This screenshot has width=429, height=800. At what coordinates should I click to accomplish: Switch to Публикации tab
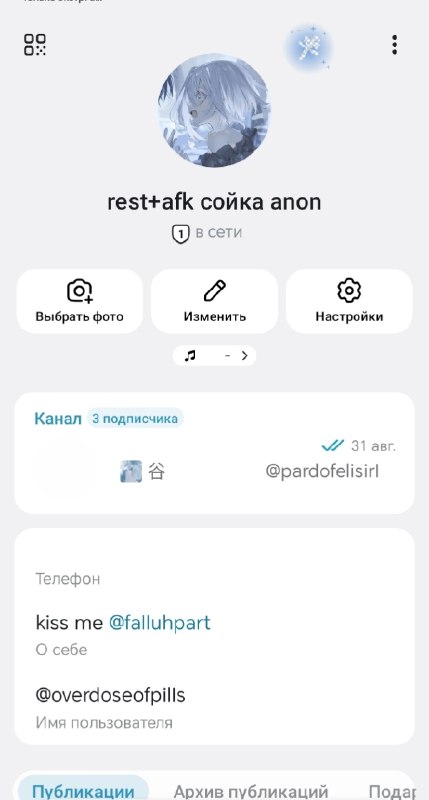(x=83, y=789)
